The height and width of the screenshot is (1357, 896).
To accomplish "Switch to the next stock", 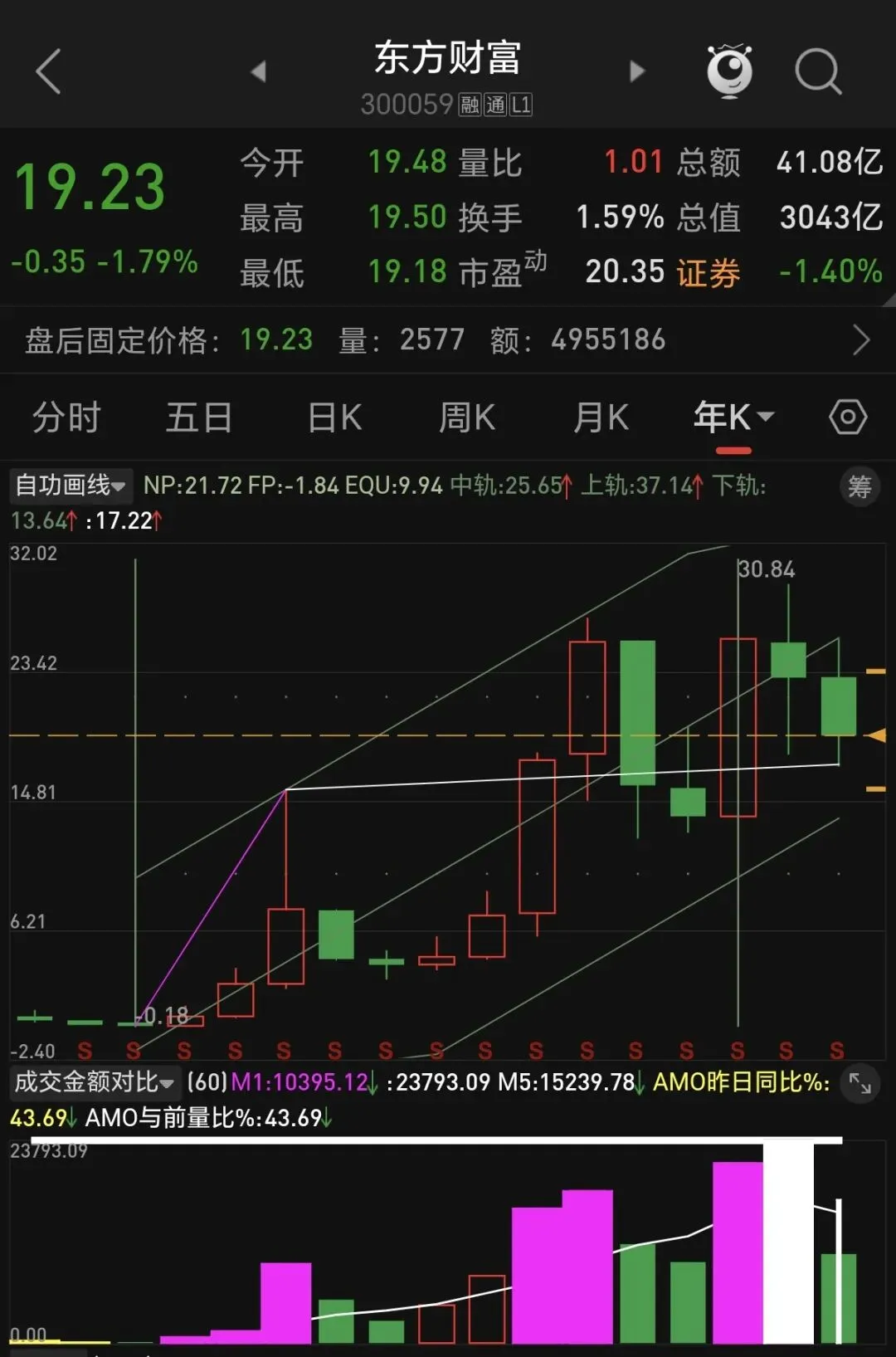I will [636, 71].
